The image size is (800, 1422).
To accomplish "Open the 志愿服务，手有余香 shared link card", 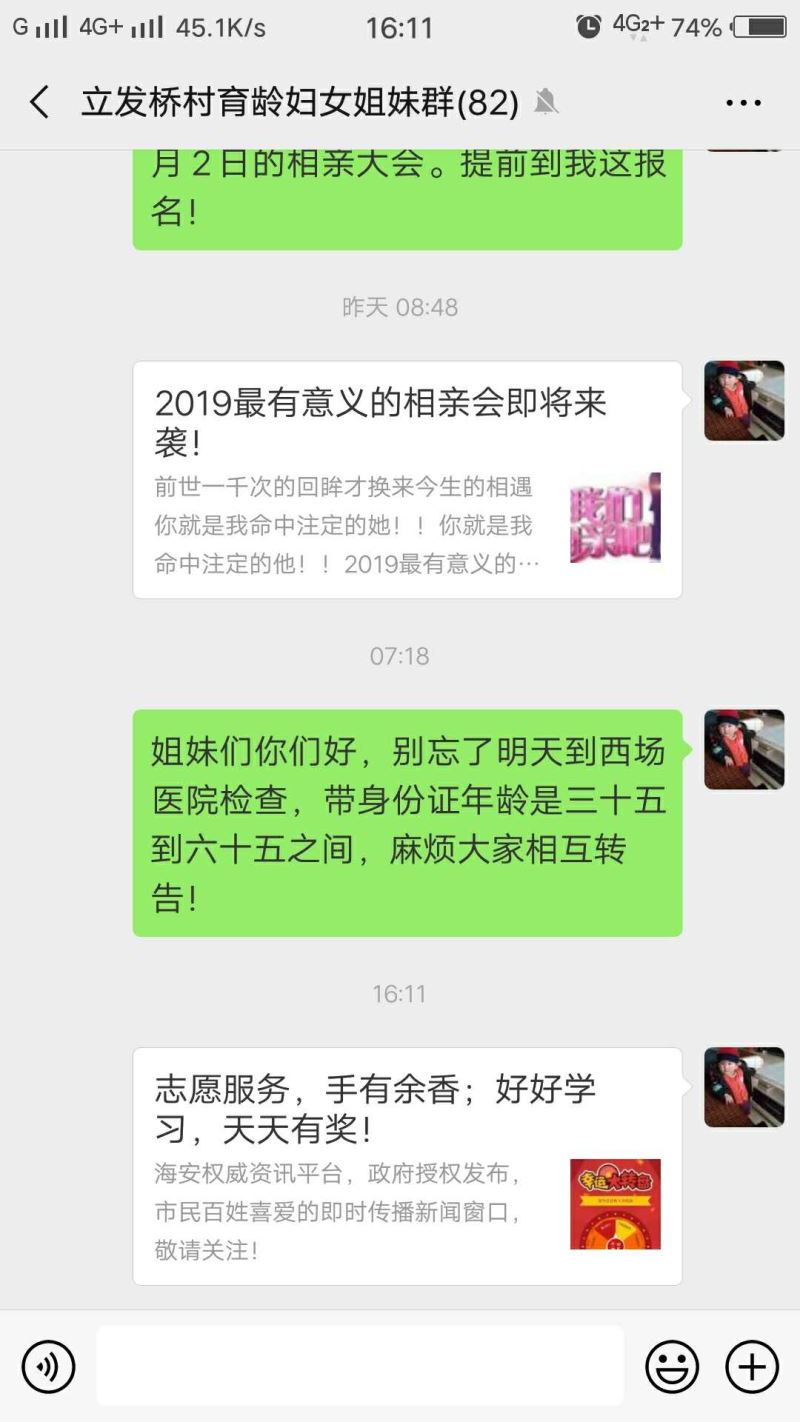I will click(407, 1166).
